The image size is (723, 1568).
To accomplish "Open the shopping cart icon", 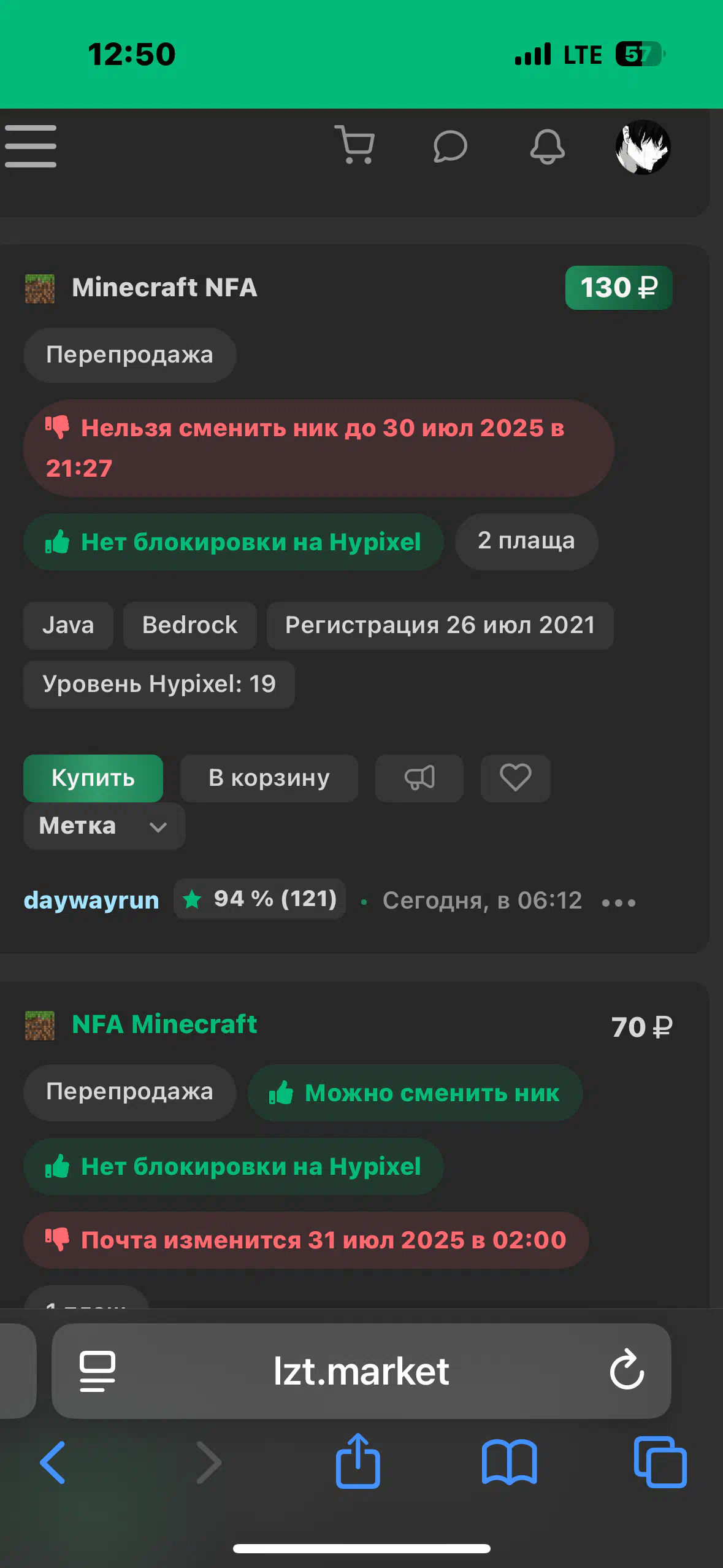I will [354, 145].
